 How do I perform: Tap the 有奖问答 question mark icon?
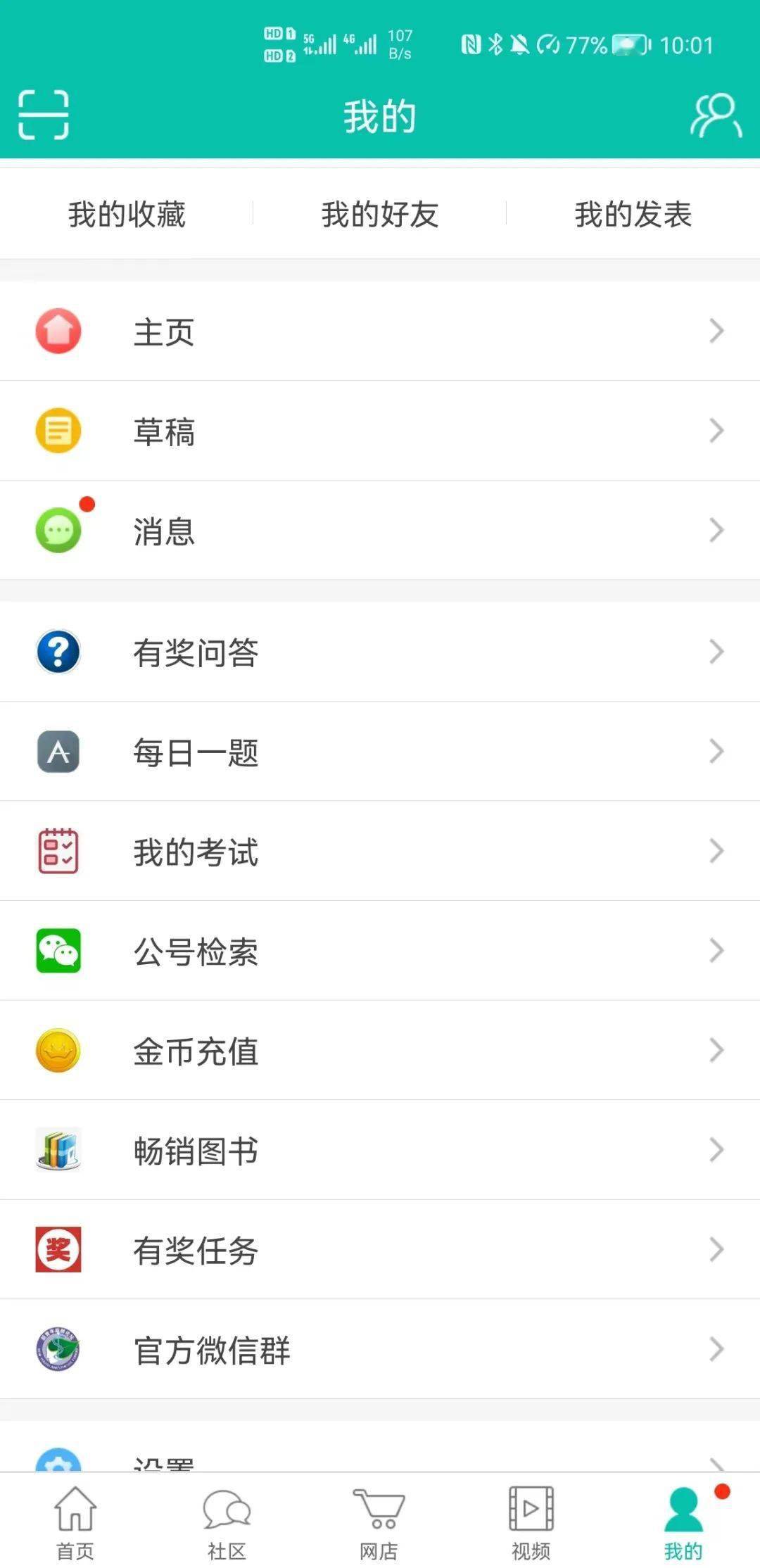(x=59, y=652)
